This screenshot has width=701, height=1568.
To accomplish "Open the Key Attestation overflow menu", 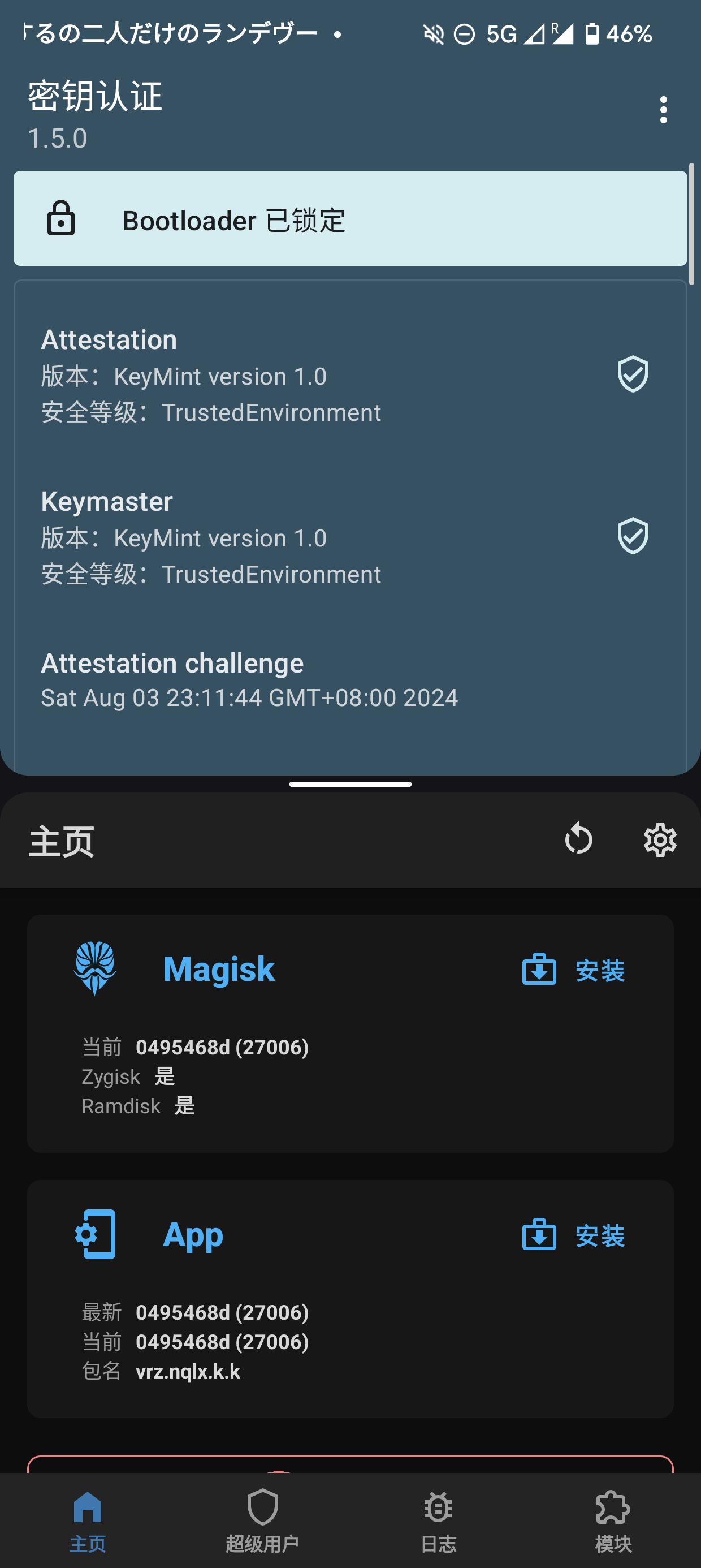I will tap(663, 110).
